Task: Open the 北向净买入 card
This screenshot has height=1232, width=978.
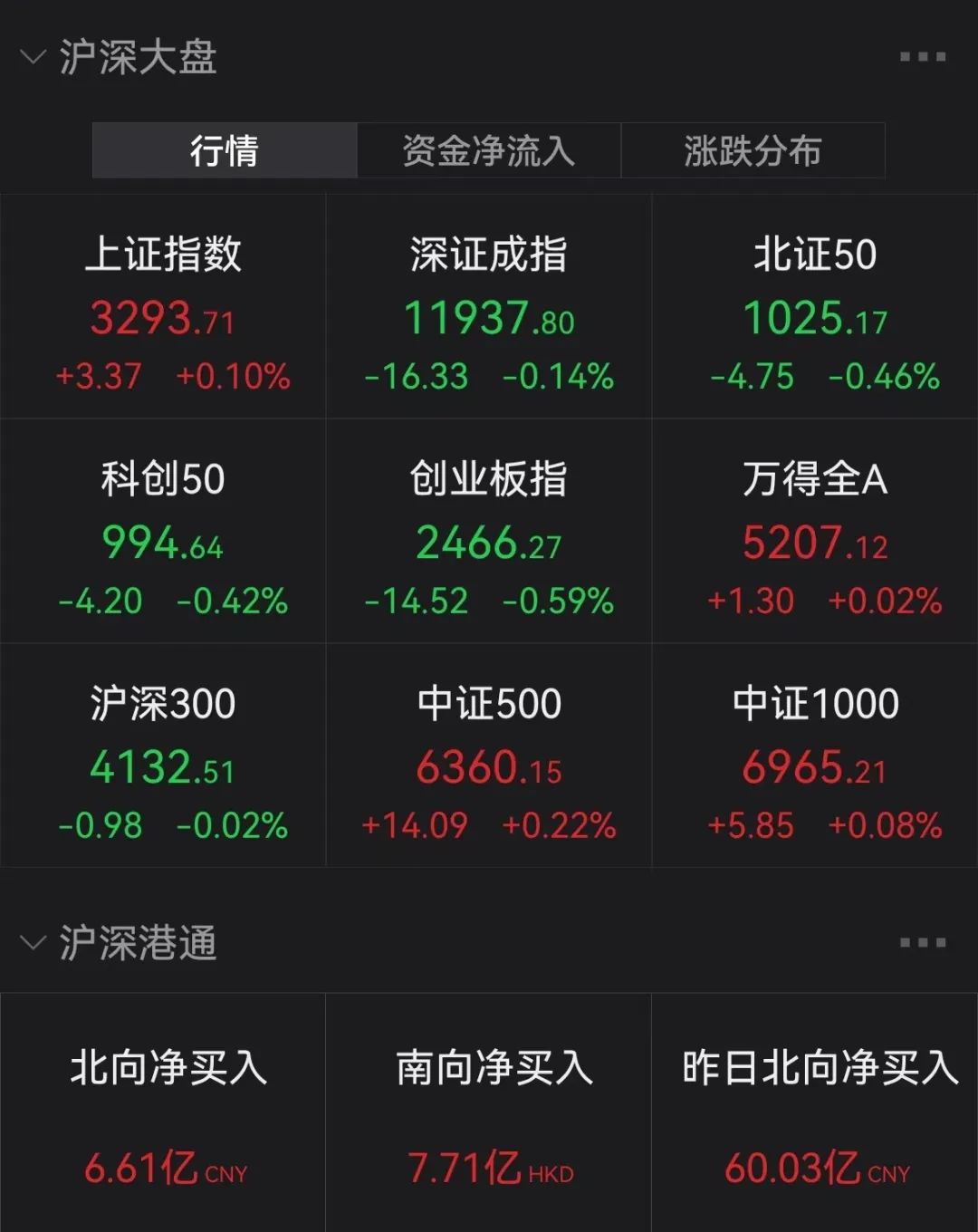Action: pyautogui.click(x=163, y=1114)
